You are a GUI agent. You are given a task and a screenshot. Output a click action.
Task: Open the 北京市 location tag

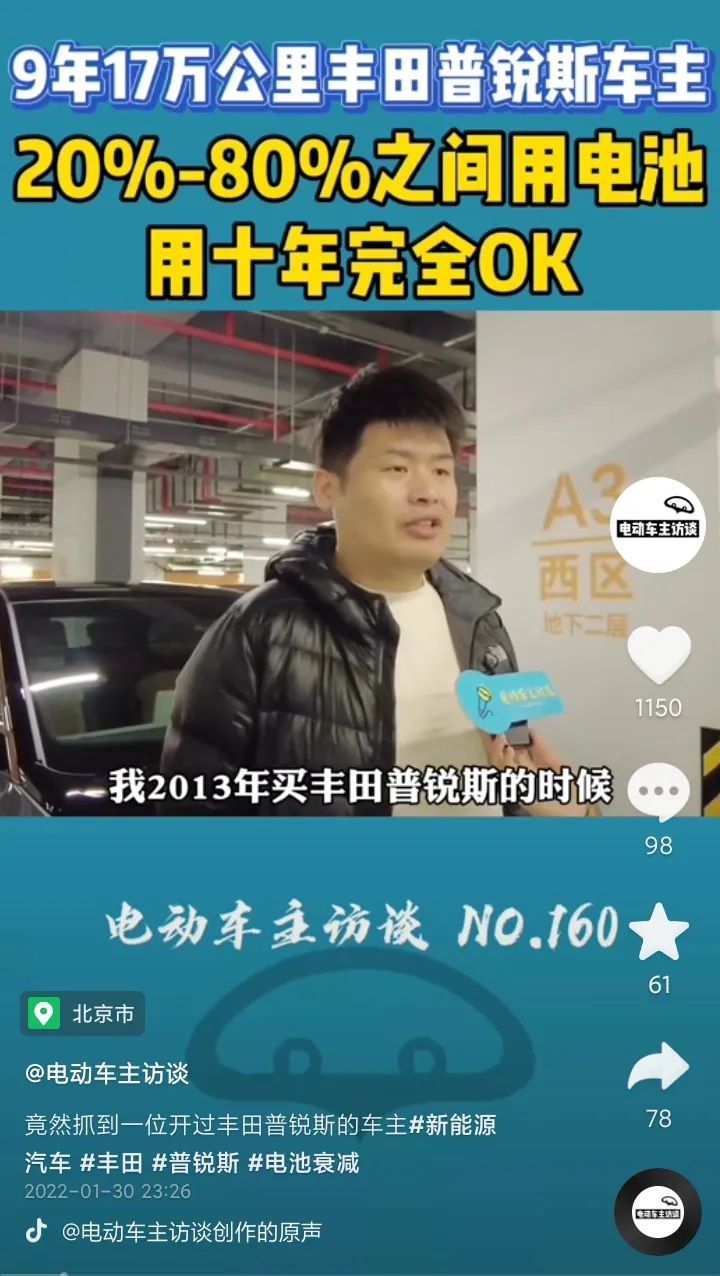83,1014
